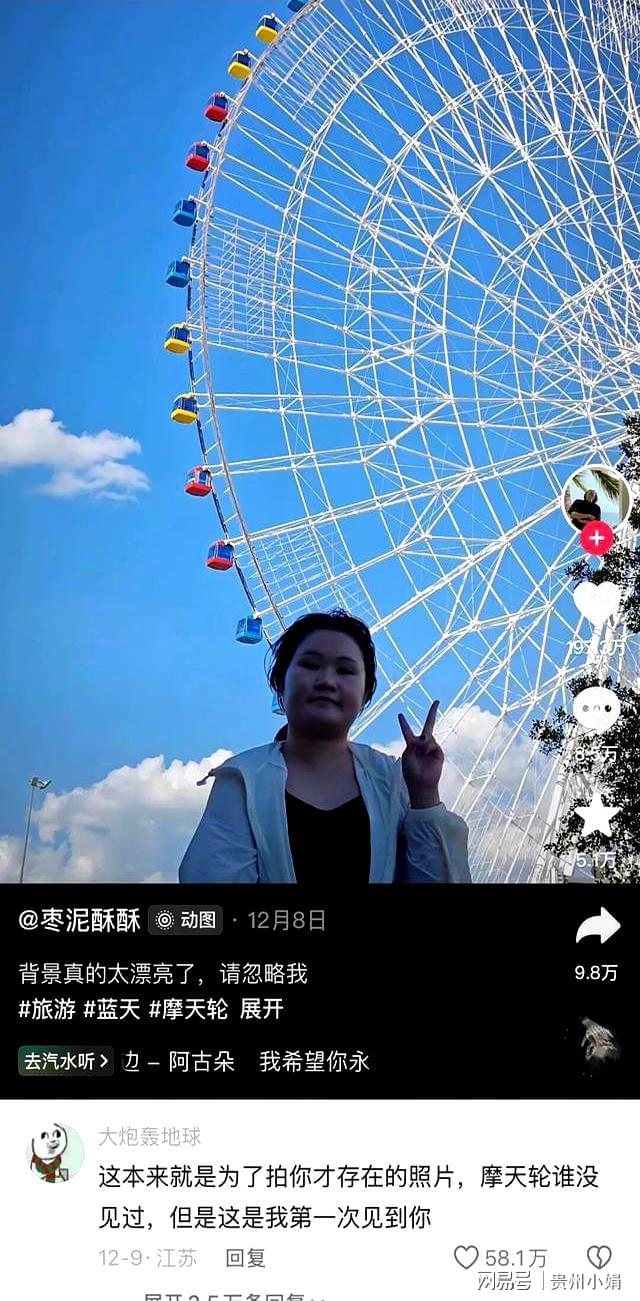Like this post with the heart
640x1301 pixels.
click(x=596, y=604)
